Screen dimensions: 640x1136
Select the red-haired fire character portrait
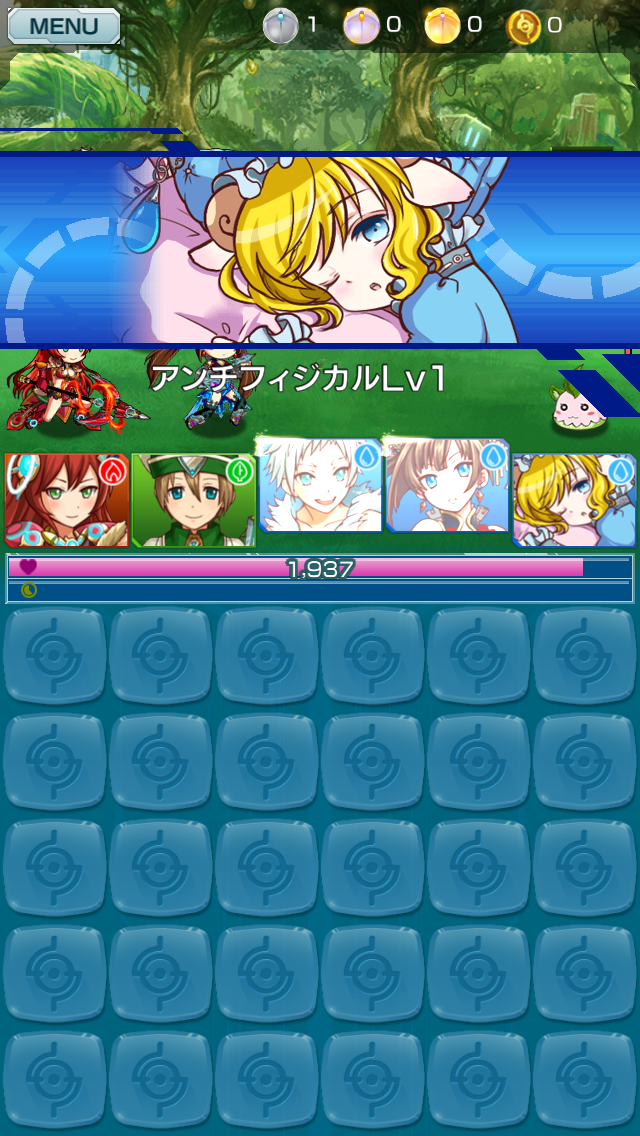[66, 499]
